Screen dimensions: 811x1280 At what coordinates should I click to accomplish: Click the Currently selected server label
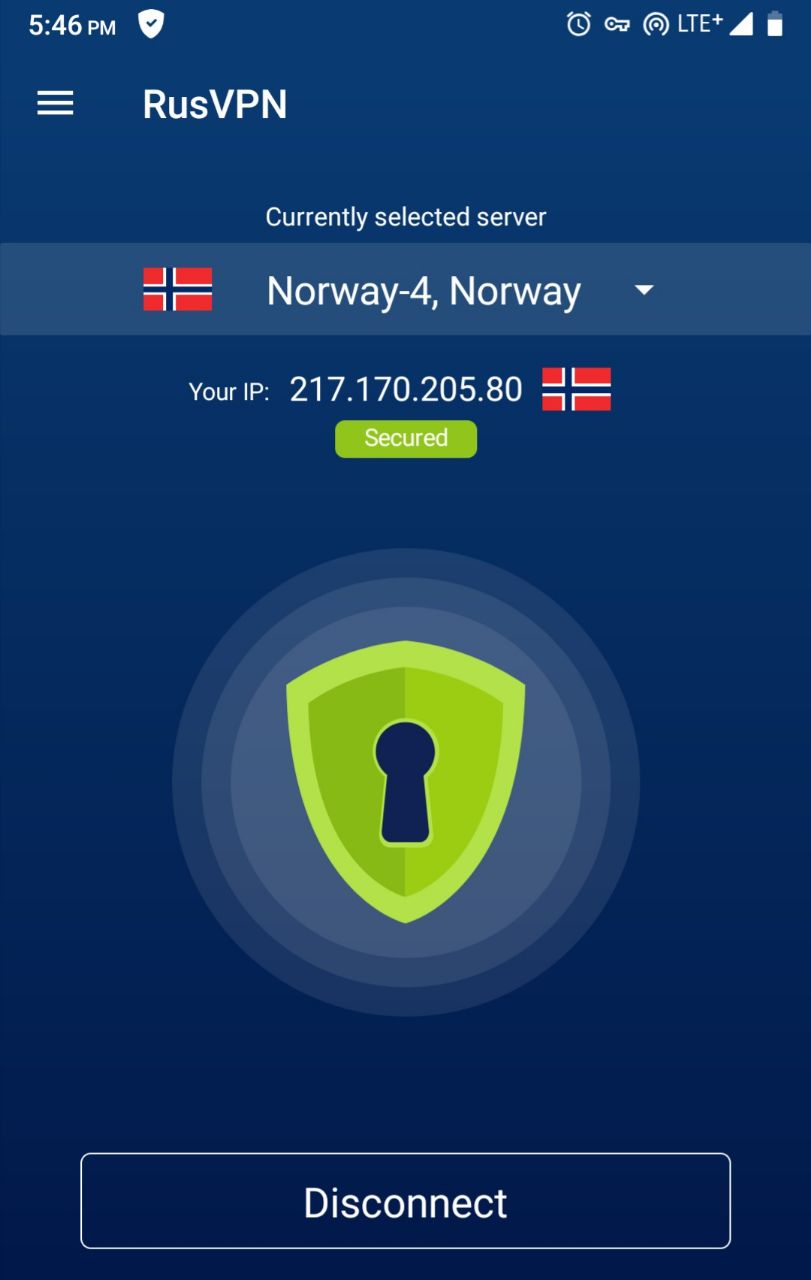coord(405,216)
